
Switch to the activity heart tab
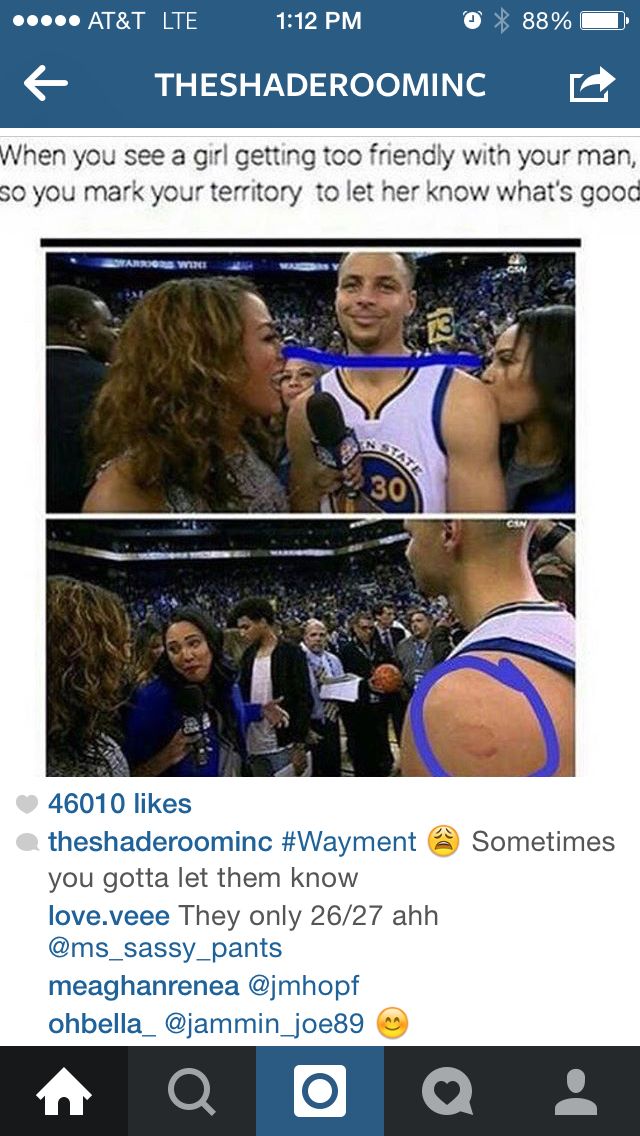click(447, 1091)
